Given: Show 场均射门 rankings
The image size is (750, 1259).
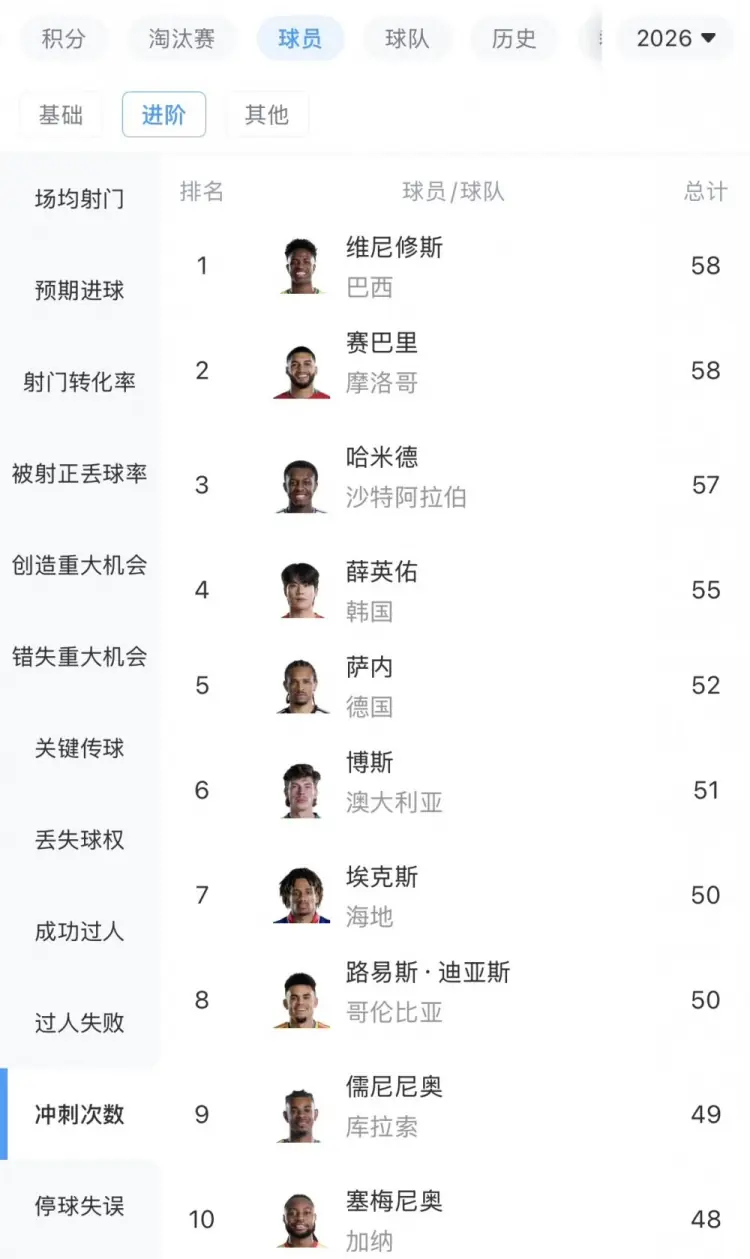Looking at the screenshot, I should point(80,199).
